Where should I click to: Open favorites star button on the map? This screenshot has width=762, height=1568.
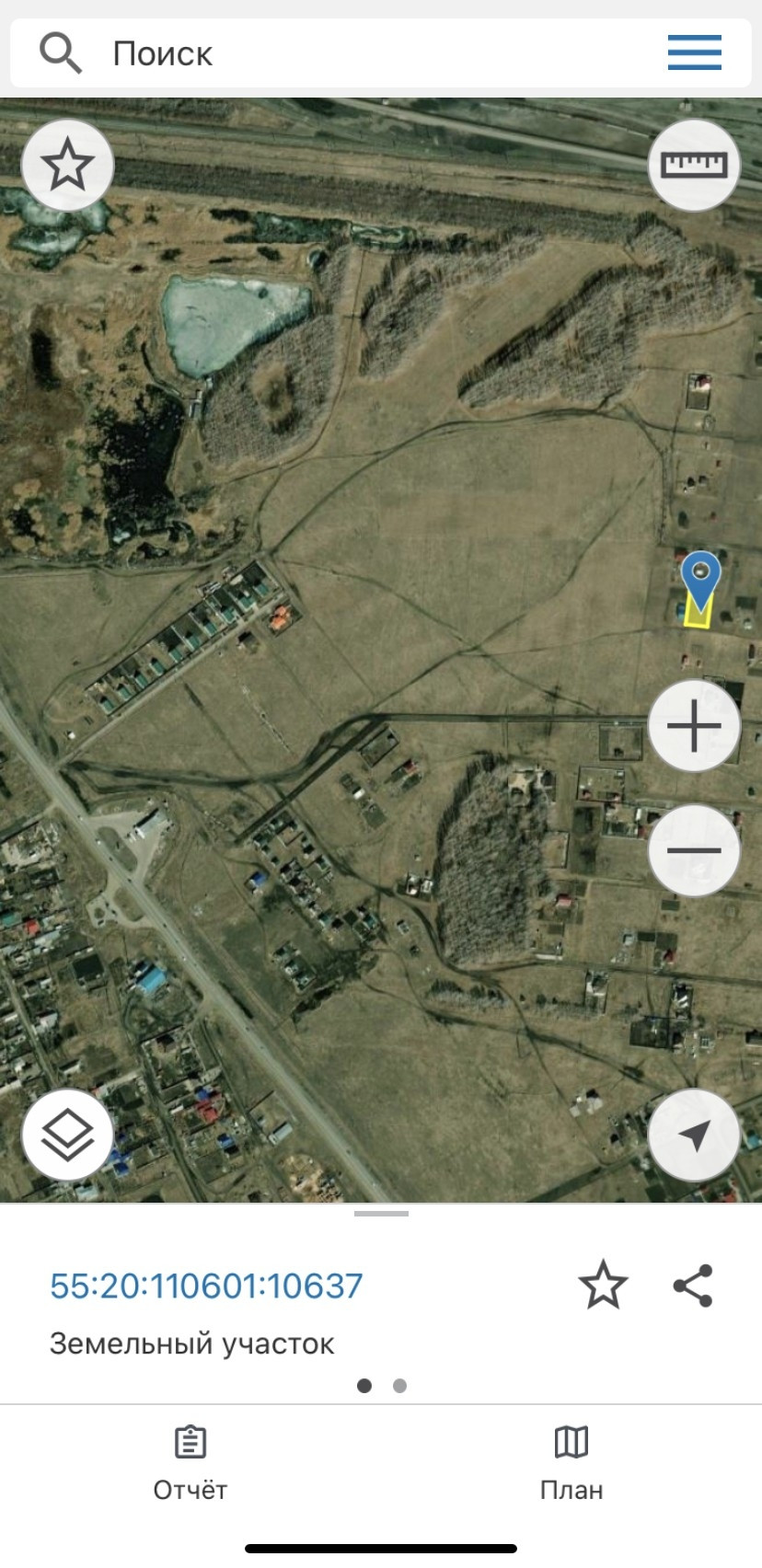pos(67,166)
